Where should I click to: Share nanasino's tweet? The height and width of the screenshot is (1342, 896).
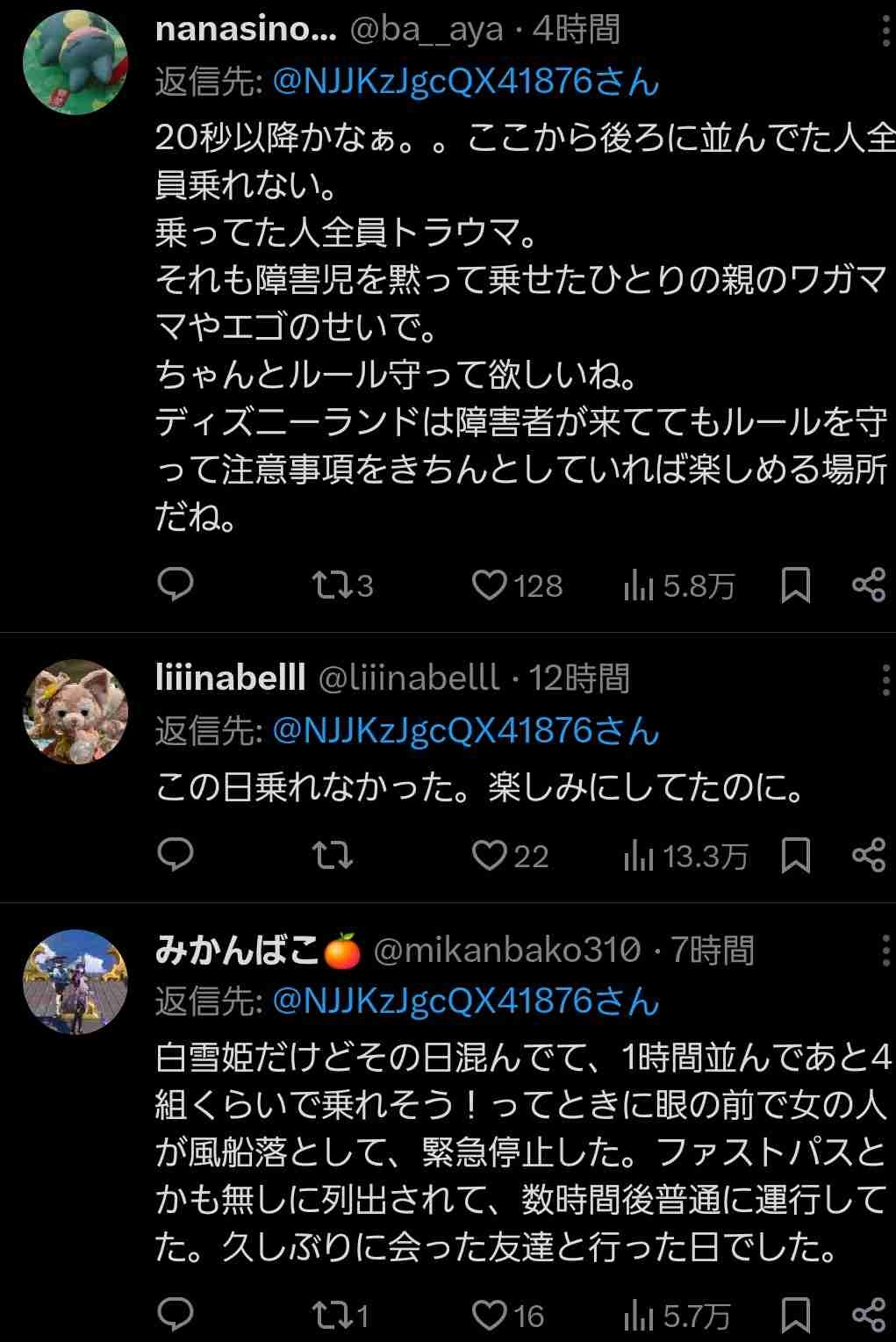coord(869,585)
